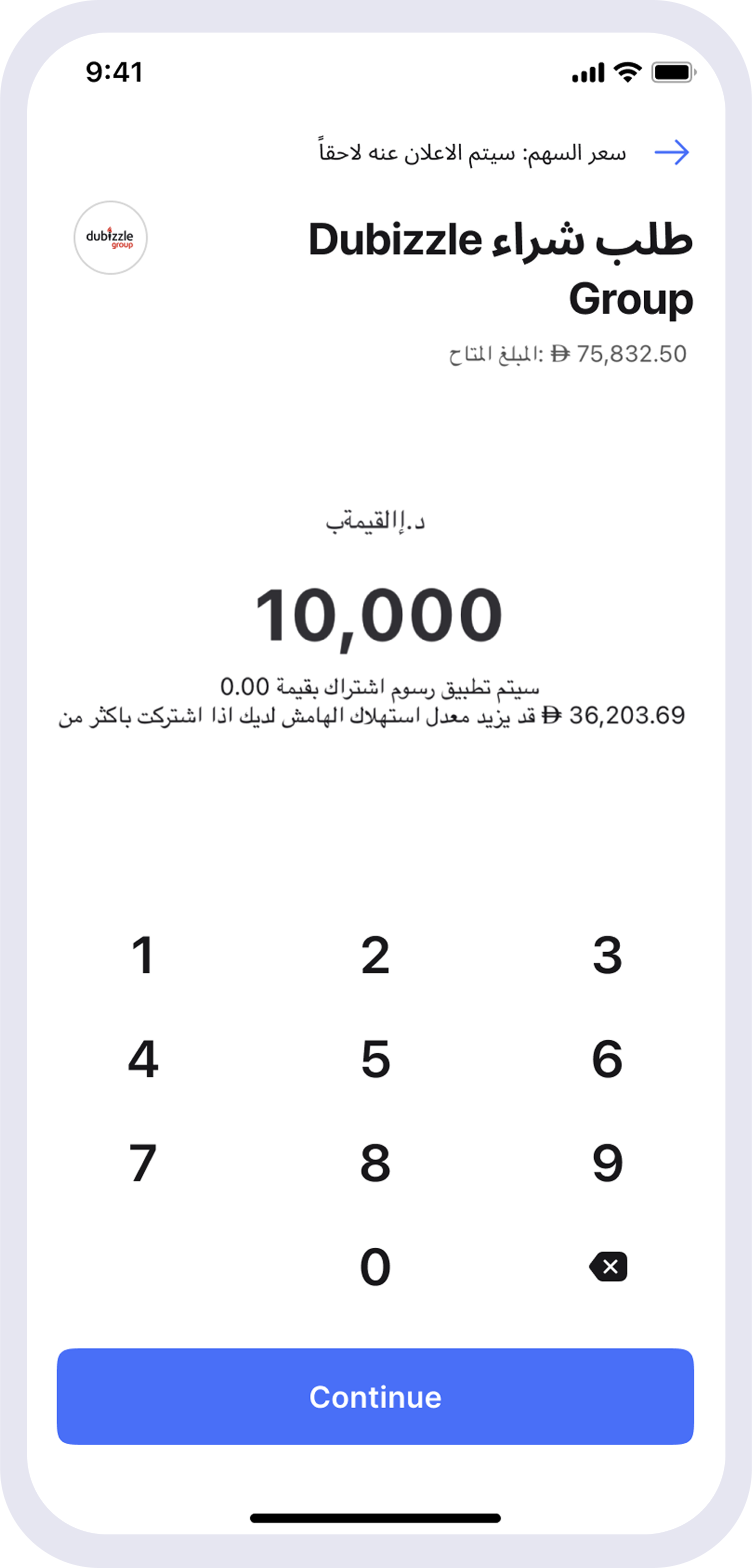The height and width of the screenshot is (1568, 752).
Task: Add digit 6 to the amount
Action: click(607, 1059)
